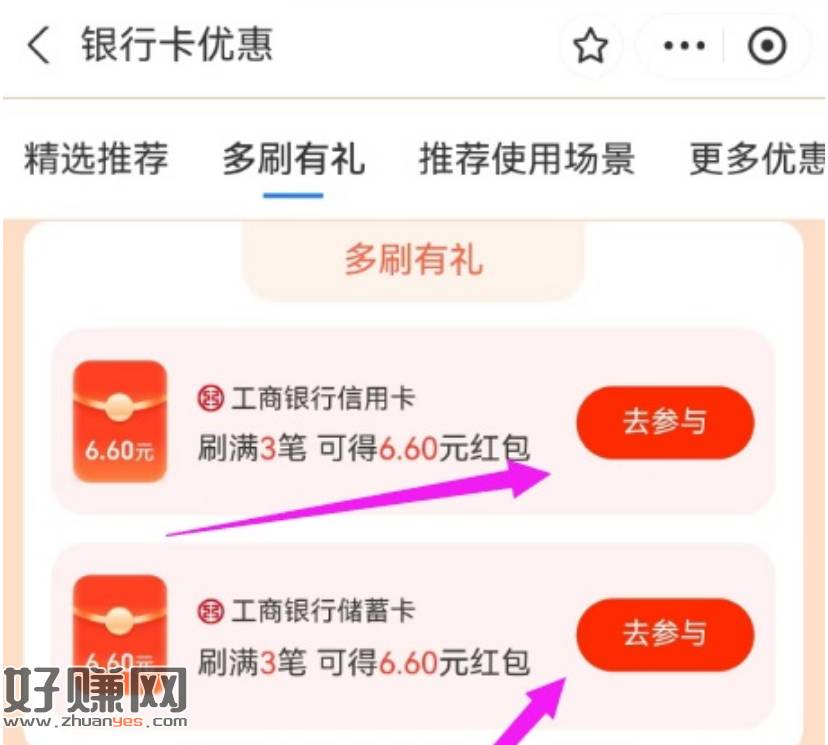Open the 更多优惠 tab

[756, 159]
